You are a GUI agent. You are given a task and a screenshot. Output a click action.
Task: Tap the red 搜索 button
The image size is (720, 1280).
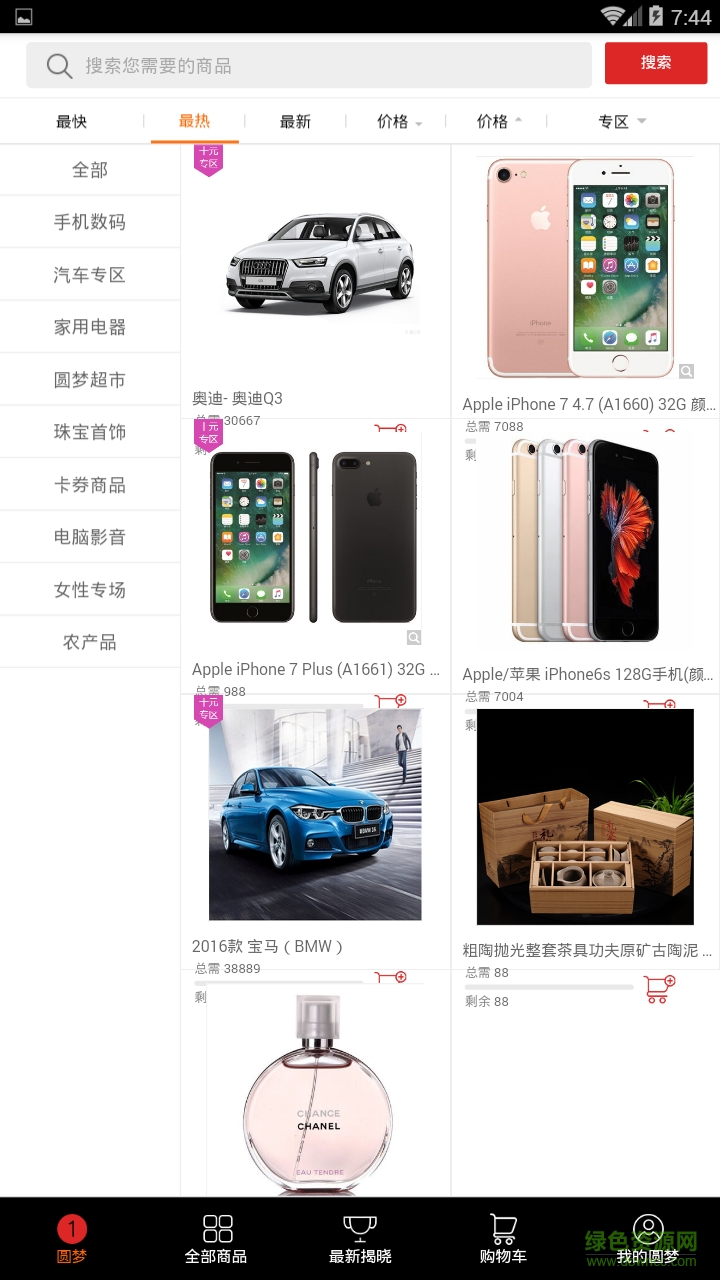click(656, 63)
